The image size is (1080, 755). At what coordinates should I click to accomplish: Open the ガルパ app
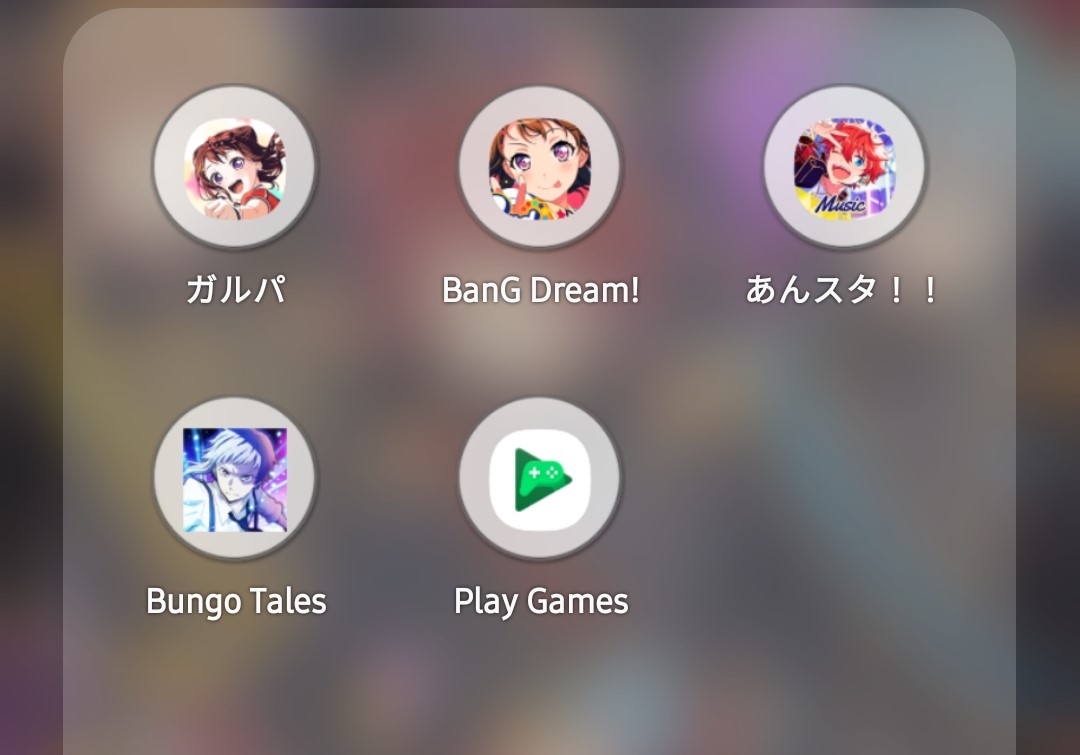tap(235, 168)
